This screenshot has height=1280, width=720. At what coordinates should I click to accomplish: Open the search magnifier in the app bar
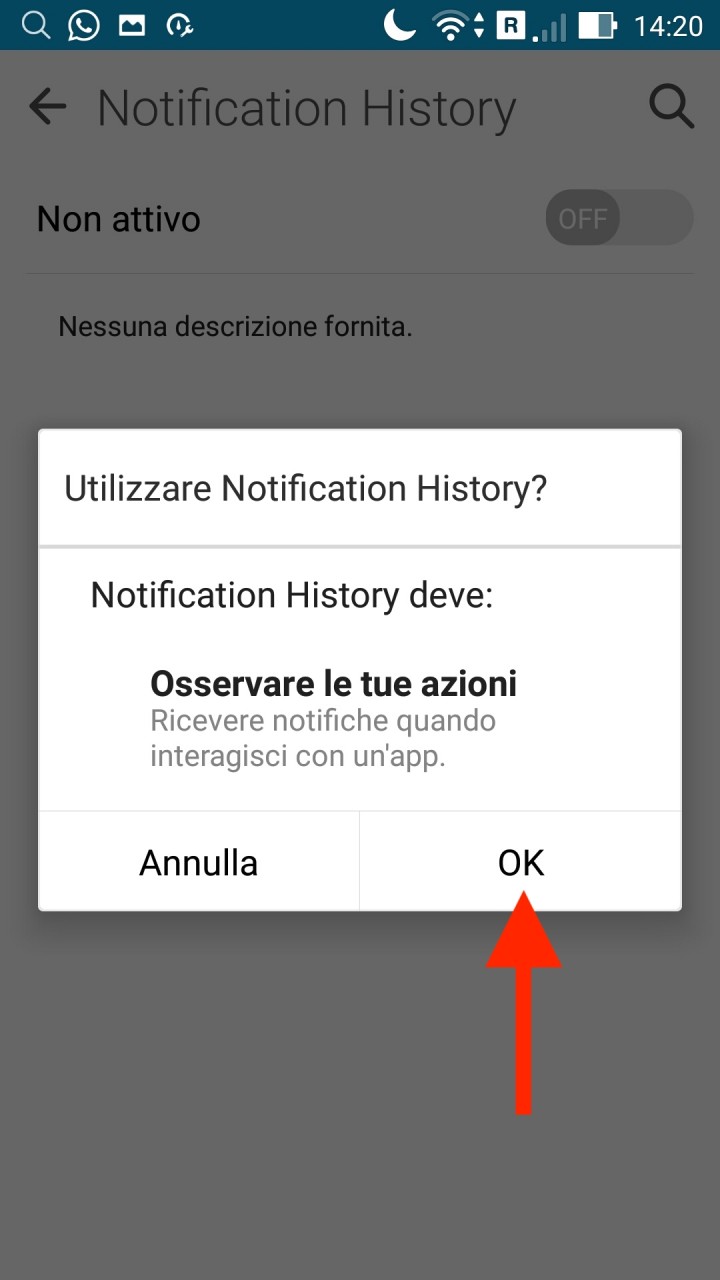(671, 106)
